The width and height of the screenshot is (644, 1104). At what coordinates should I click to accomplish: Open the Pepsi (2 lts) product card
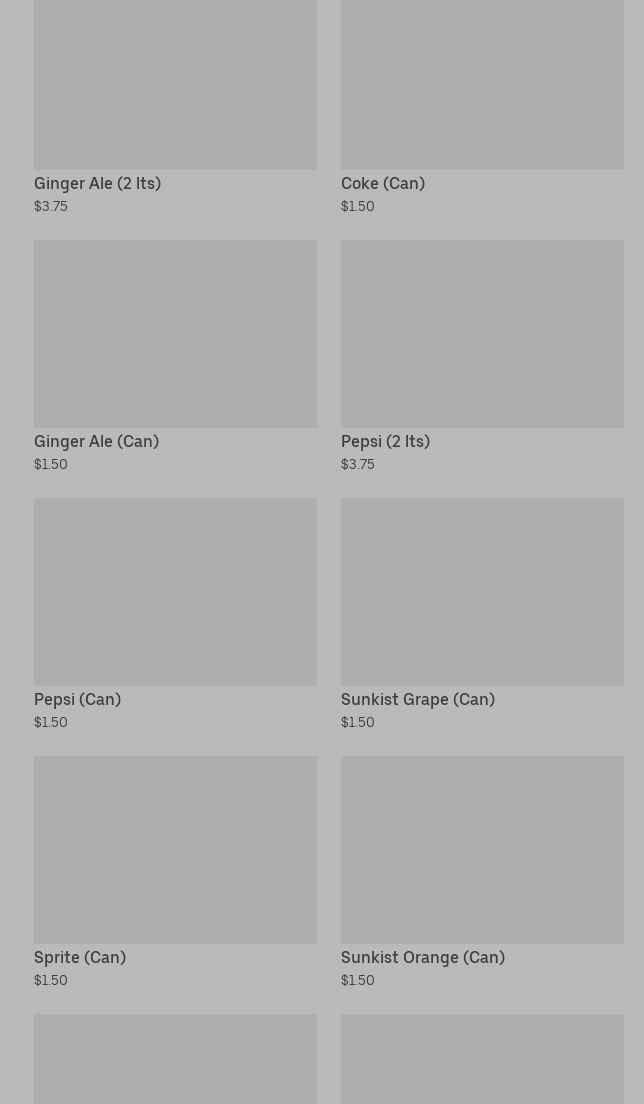385,442
